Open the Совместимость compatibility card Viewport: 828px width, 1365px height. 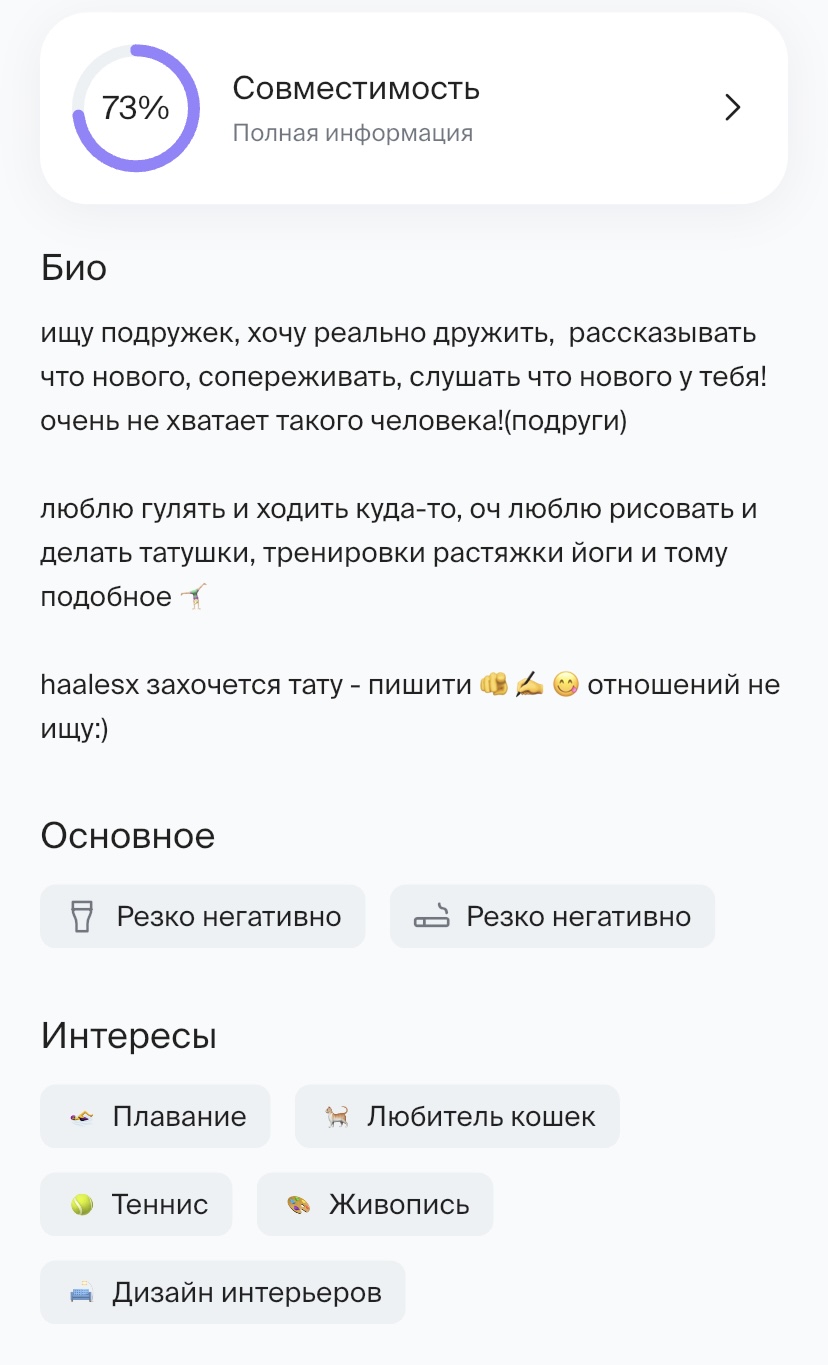tap(414, 108)
